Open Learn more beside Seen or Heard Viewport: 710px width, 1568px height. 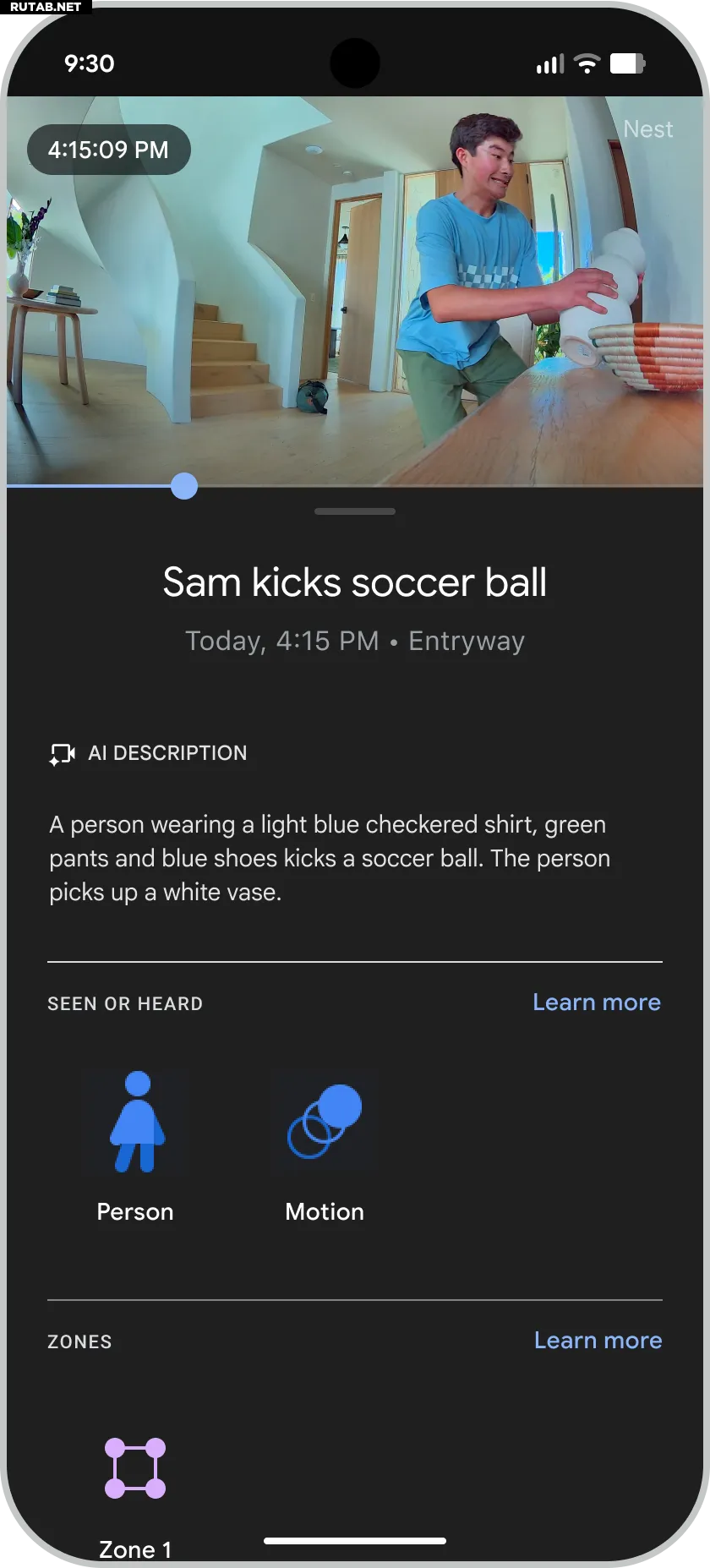click(596, 1003)
